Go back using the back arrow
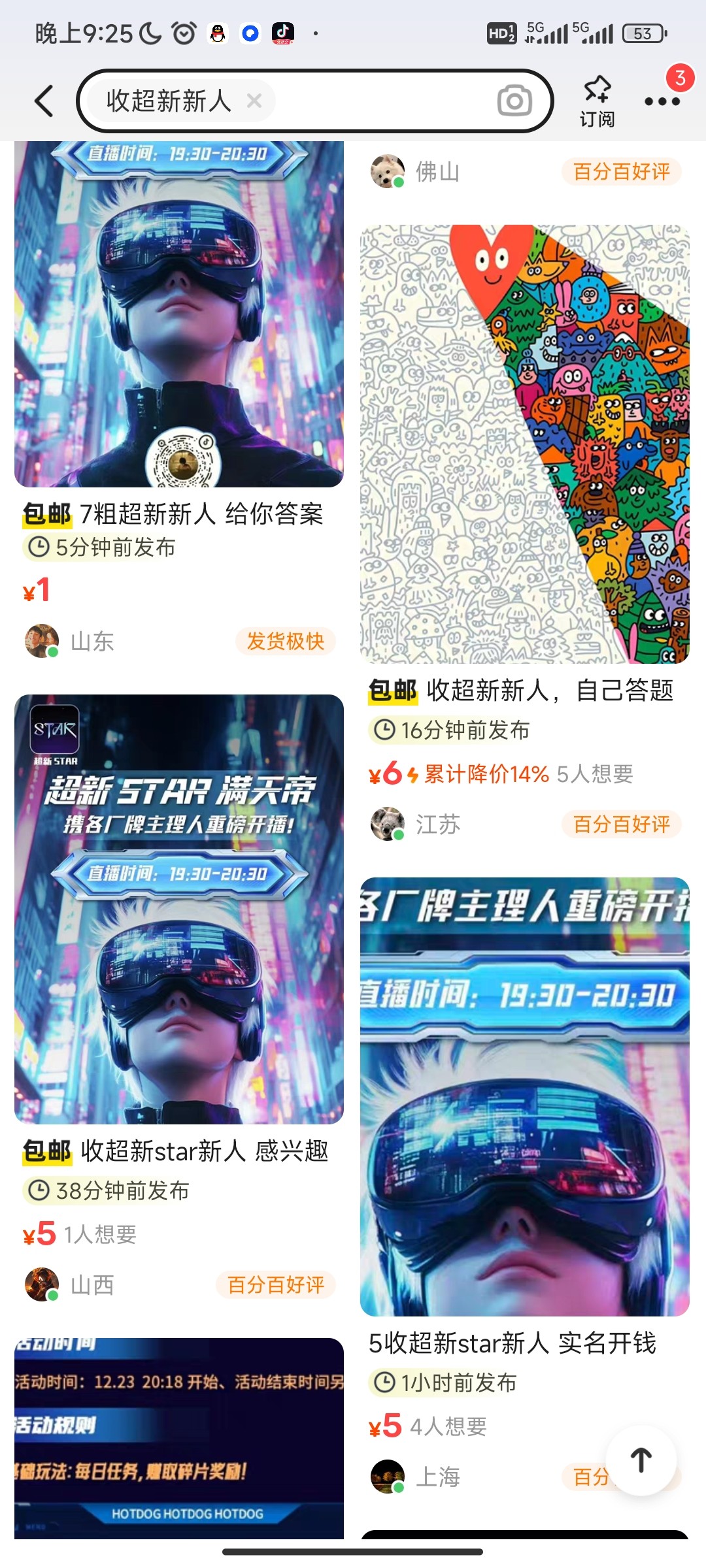Viewport: 706px width, 1568px height. coord(44,101)
